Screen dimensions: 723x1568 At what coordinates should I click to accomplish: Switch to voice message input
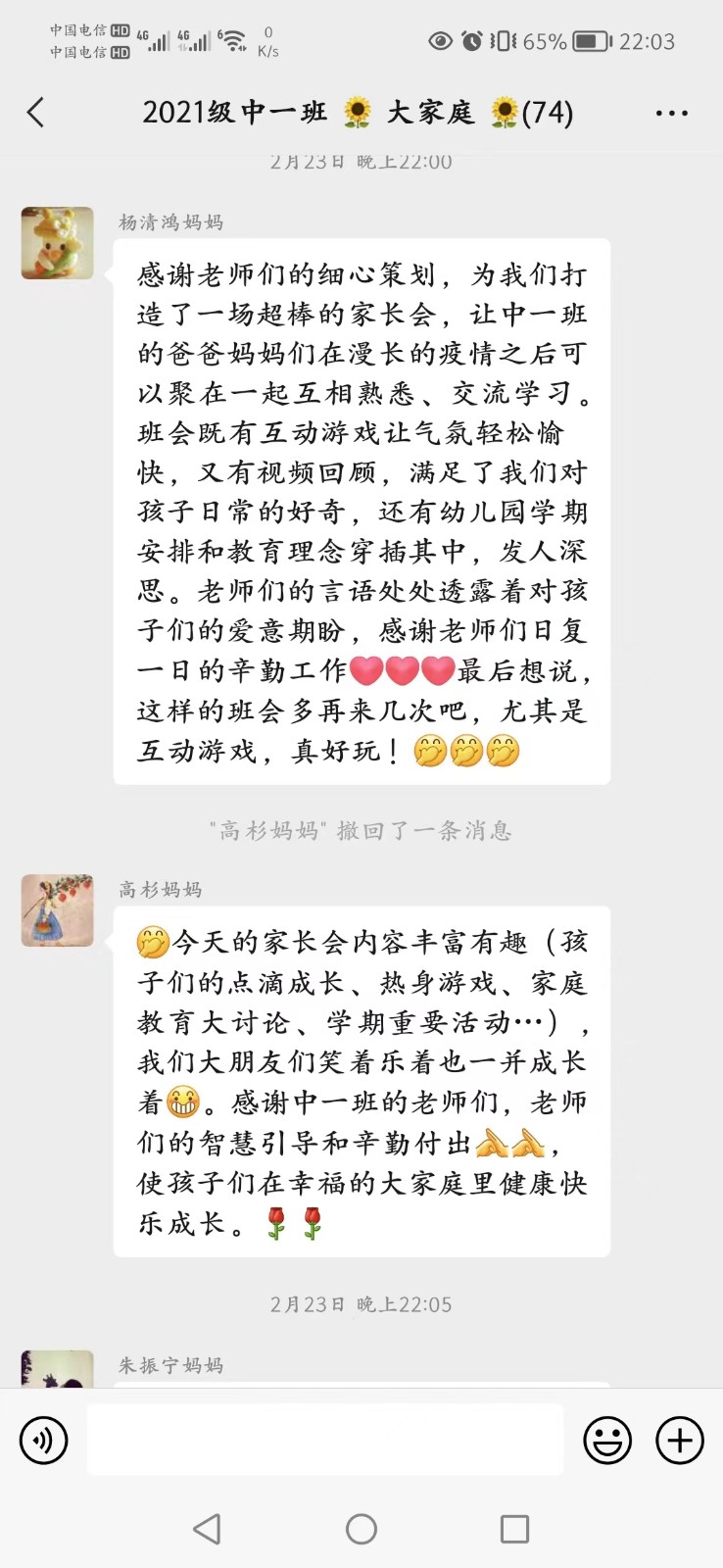coord(44,1441)
